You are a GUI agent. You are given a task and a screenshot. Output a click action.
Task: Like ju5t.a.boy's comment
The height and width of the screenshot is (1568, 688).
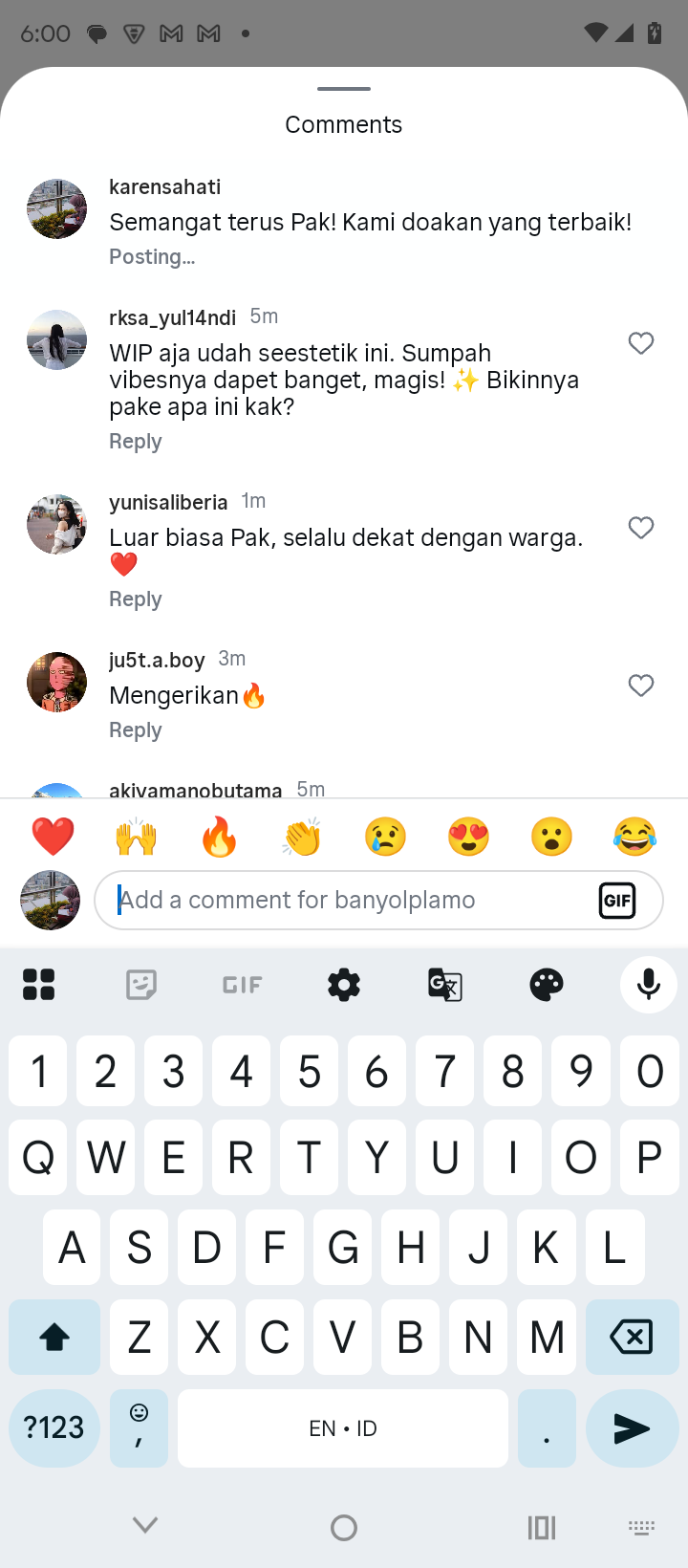(641, 686)
